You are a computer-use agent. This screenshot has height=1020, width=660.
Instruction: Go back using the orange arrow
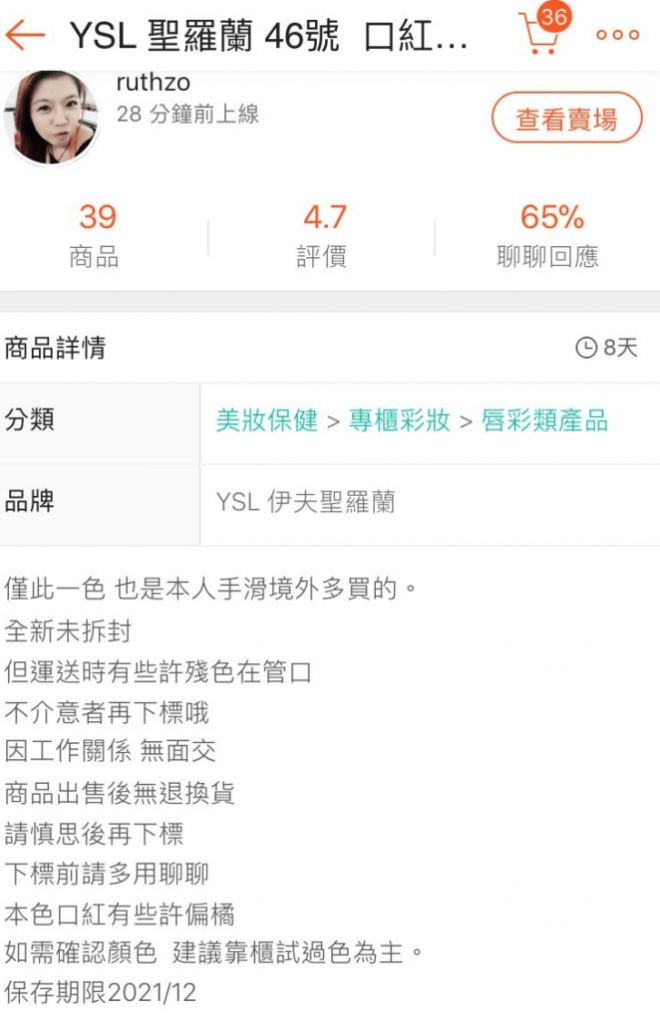tap(26, 35)
